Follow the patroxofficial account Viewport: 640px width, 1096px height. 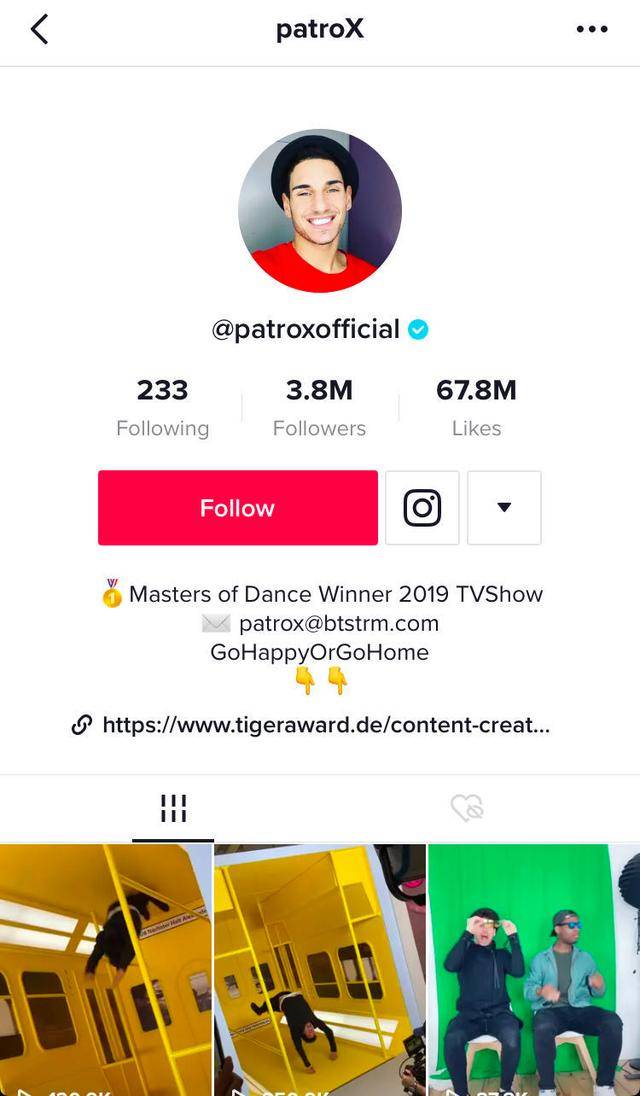[237, 508]
